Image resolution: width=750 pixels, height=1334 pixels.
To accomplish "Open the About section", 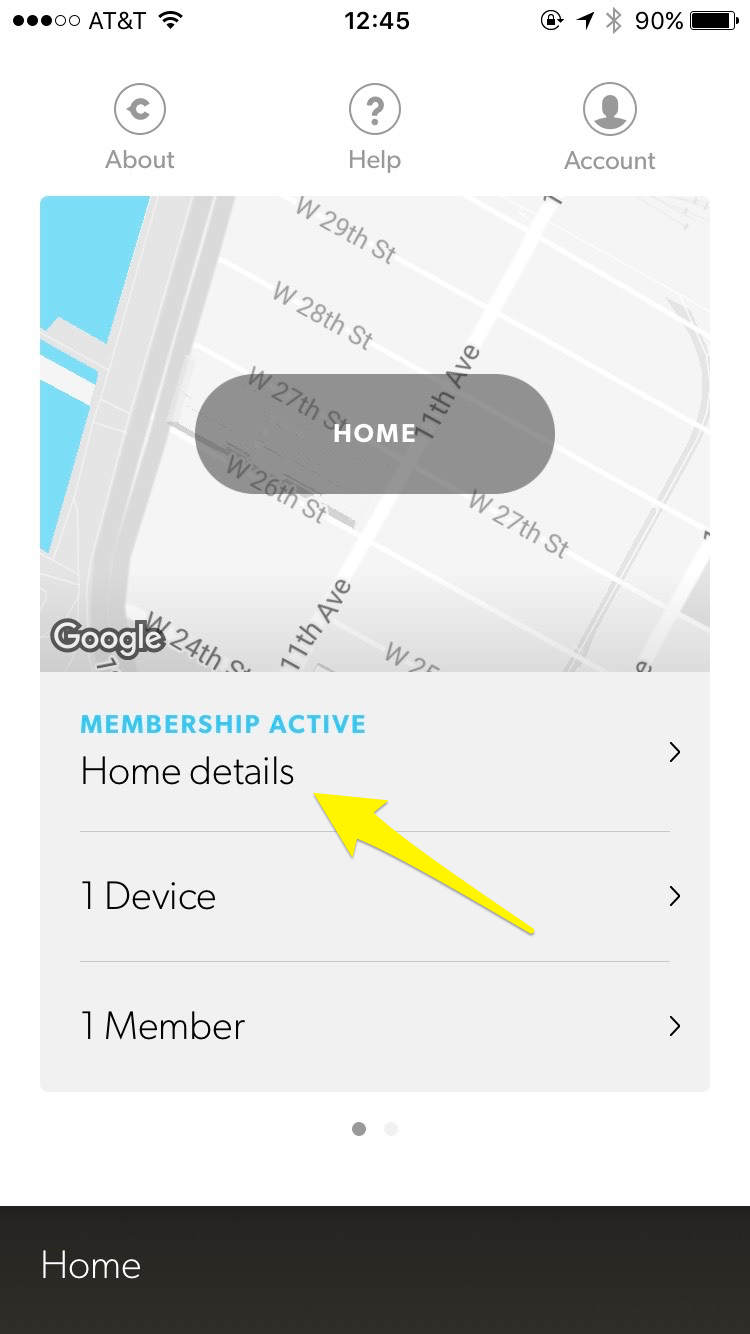I will [139, 127].
